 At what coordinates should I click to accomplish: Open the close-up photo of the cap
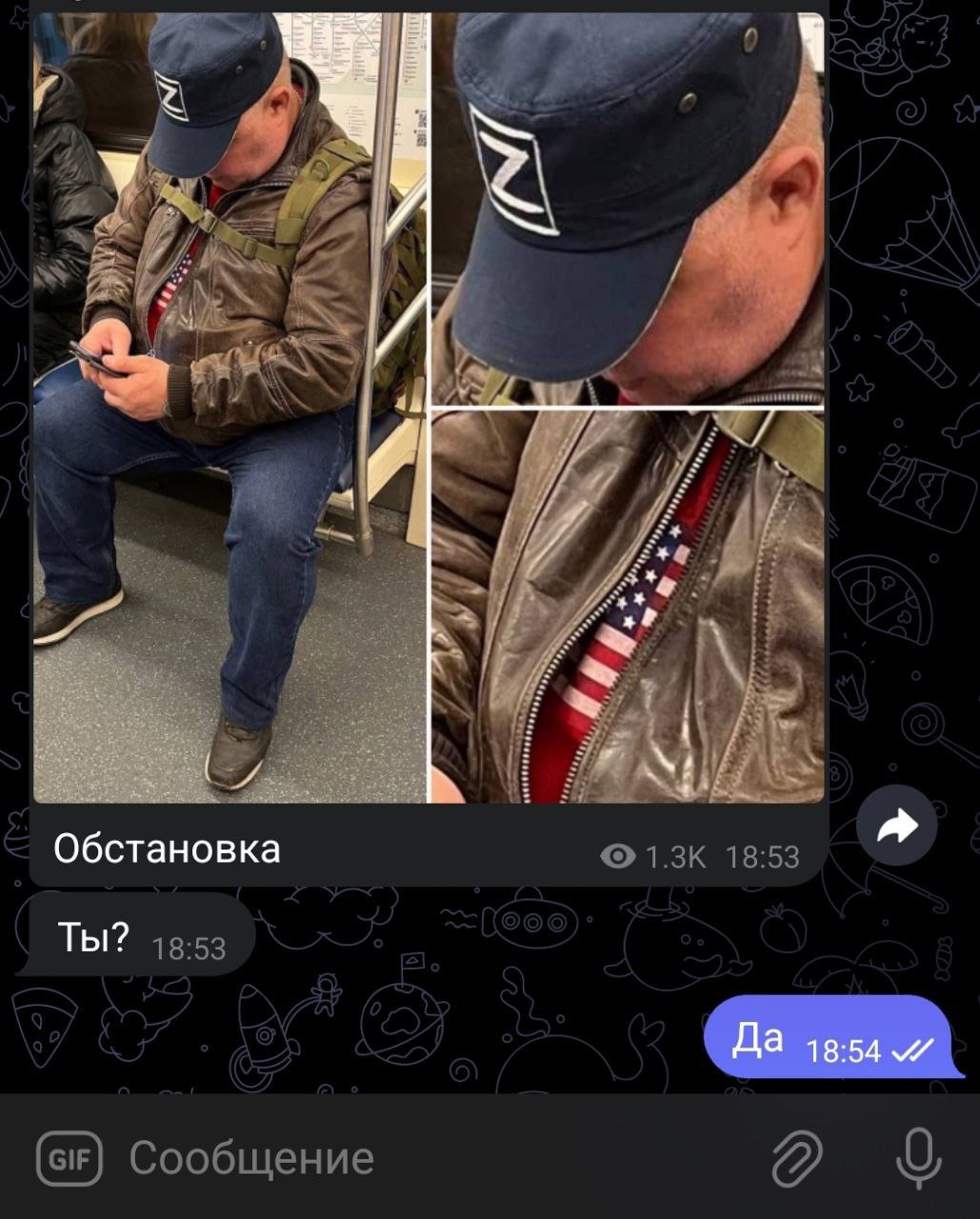pos(629,210)
